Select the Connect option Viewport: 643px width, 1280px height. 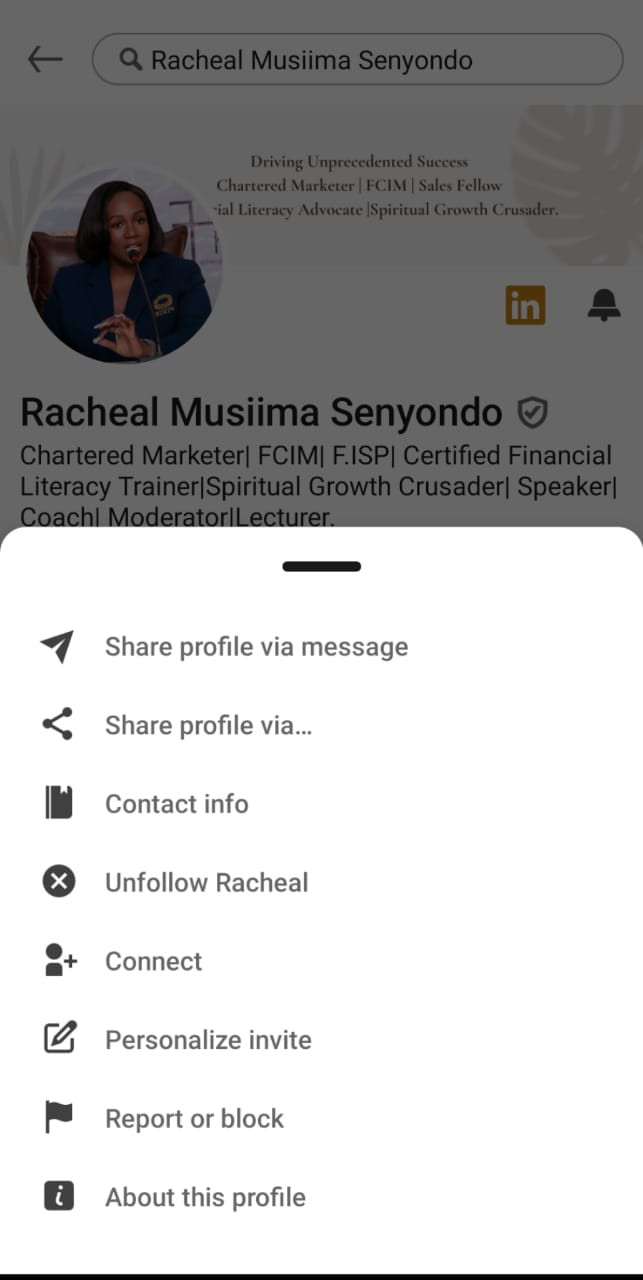tap(153, 961)
